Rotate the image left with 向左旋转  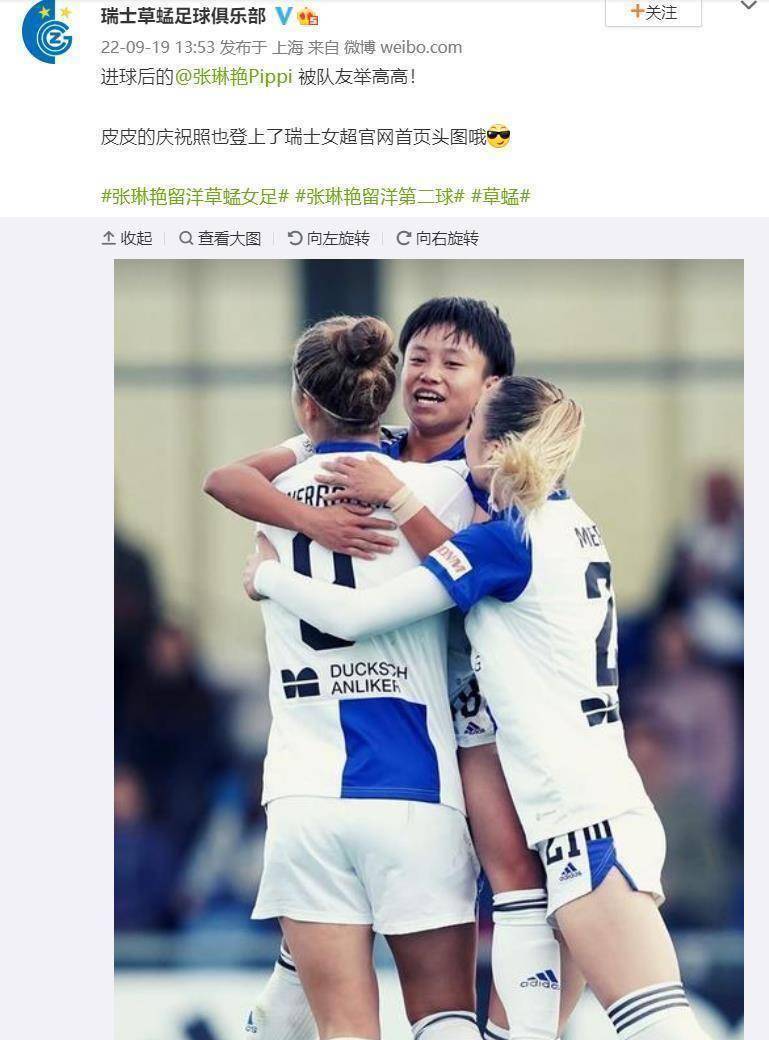coord(329,238)
